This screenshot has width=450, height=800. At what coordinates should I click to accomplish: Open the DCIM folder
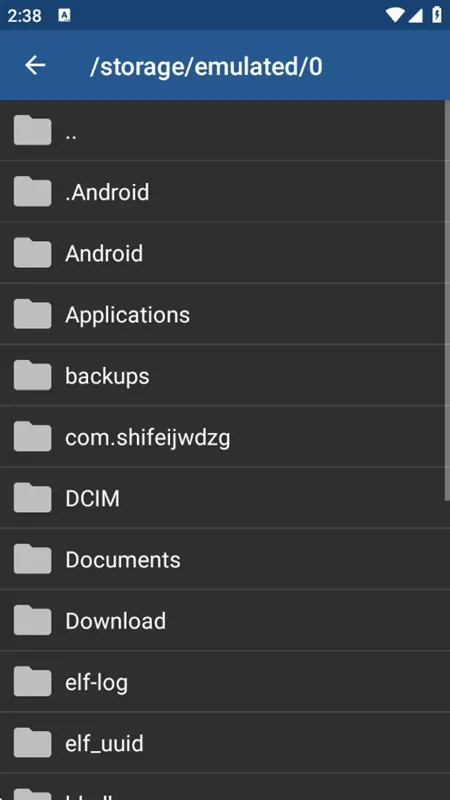(222, 497)
